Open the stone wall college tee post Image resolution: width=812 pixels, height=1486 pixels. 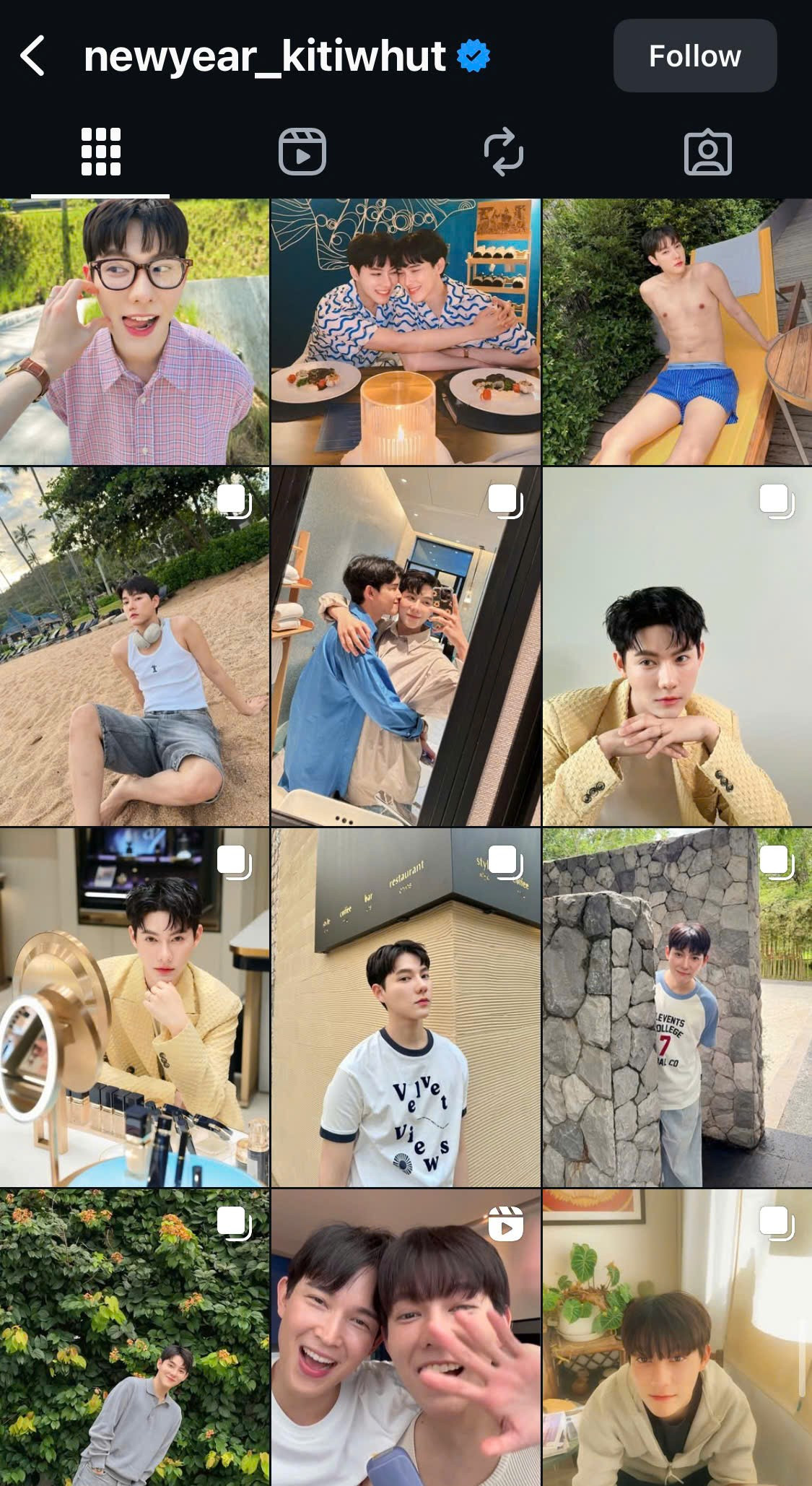pos(677,1007)
